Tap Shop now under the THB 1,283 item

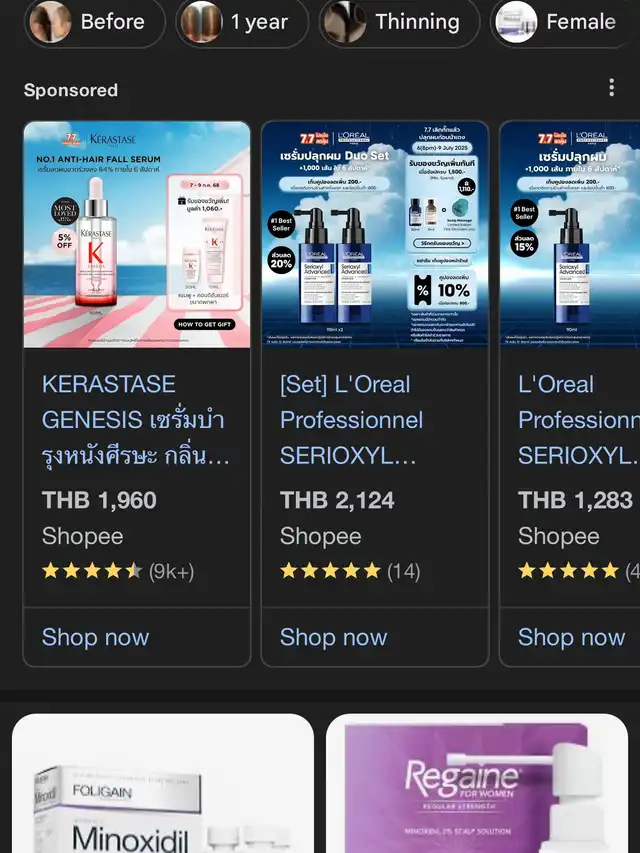coord(571,637)
